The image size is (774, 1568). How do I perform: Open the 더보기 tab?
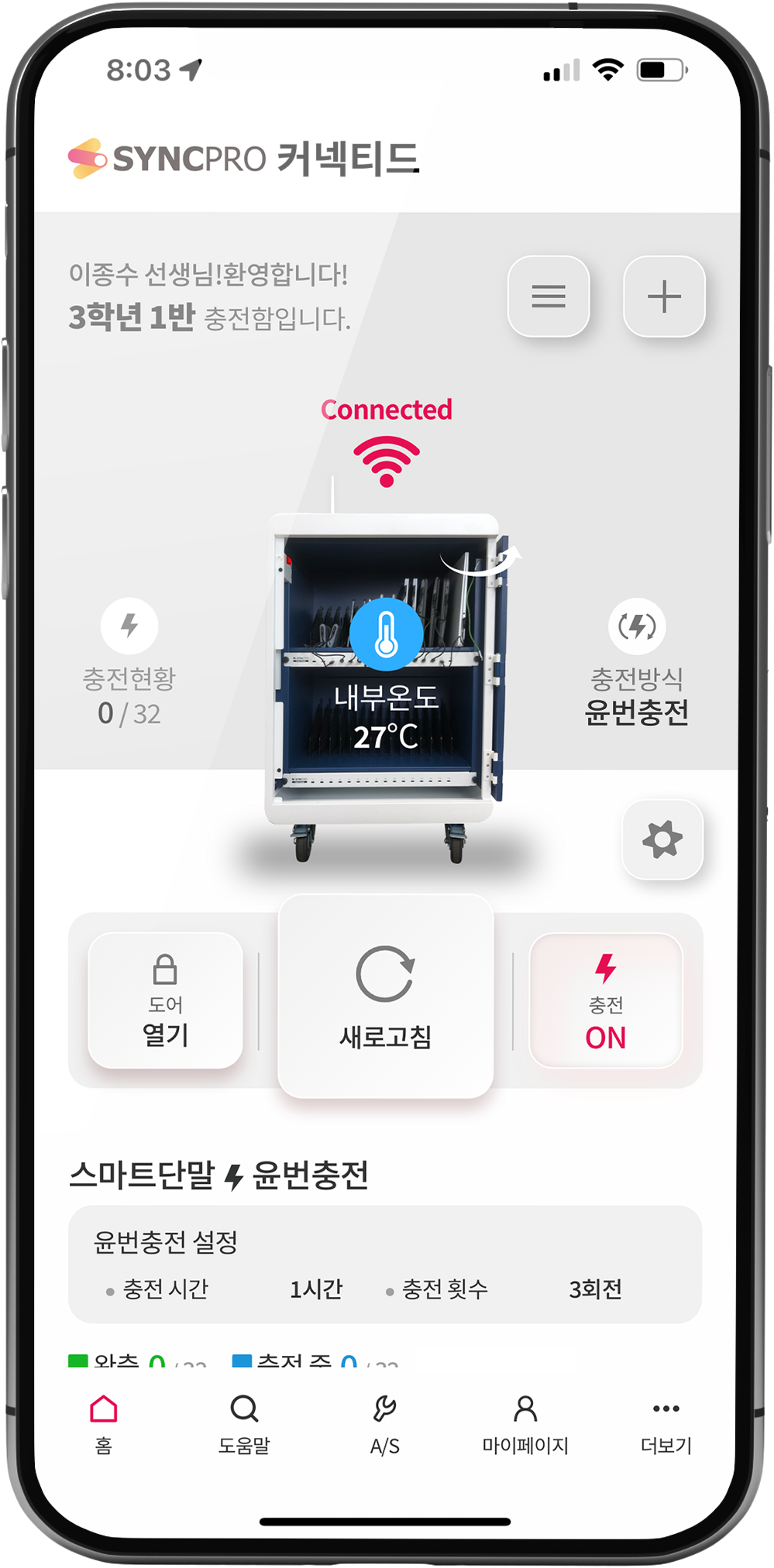click(666, 1423)
